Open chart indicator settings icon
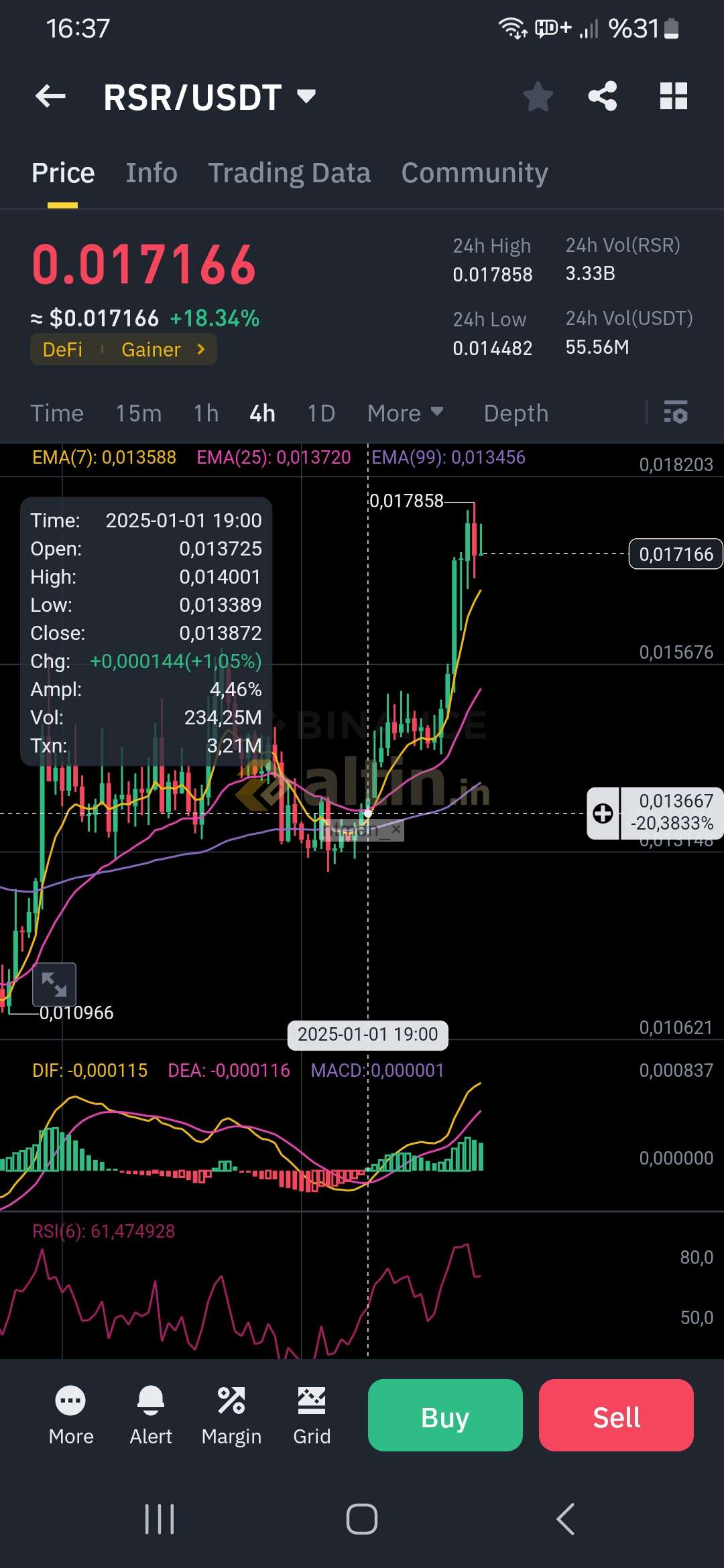This screenshot has height=1568, width=724. (x=675, y=412)
